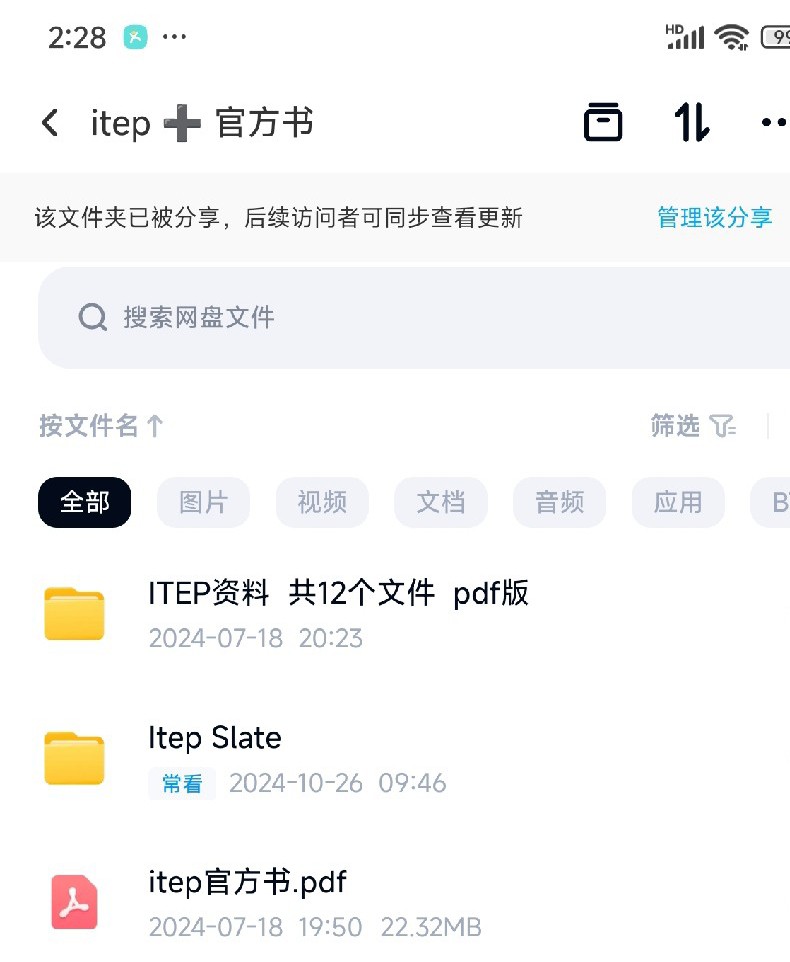Viewport: 790px width, 962px height.
Task: Open itep官方书.pdf file
Action: coord(247,902)
